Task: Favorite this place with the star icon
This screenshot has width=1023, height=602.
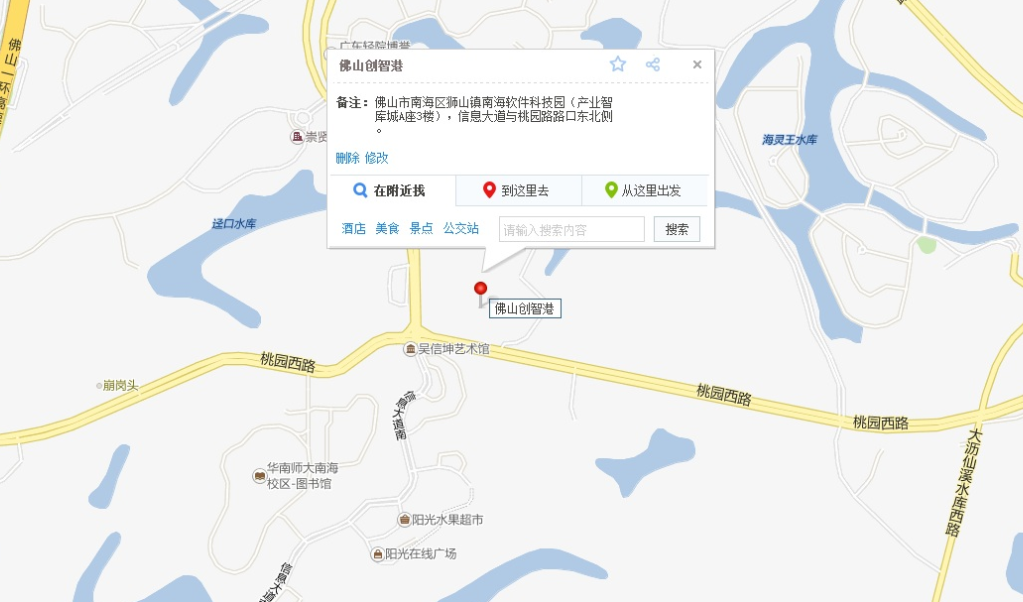Action: click(x=618, y=64)
